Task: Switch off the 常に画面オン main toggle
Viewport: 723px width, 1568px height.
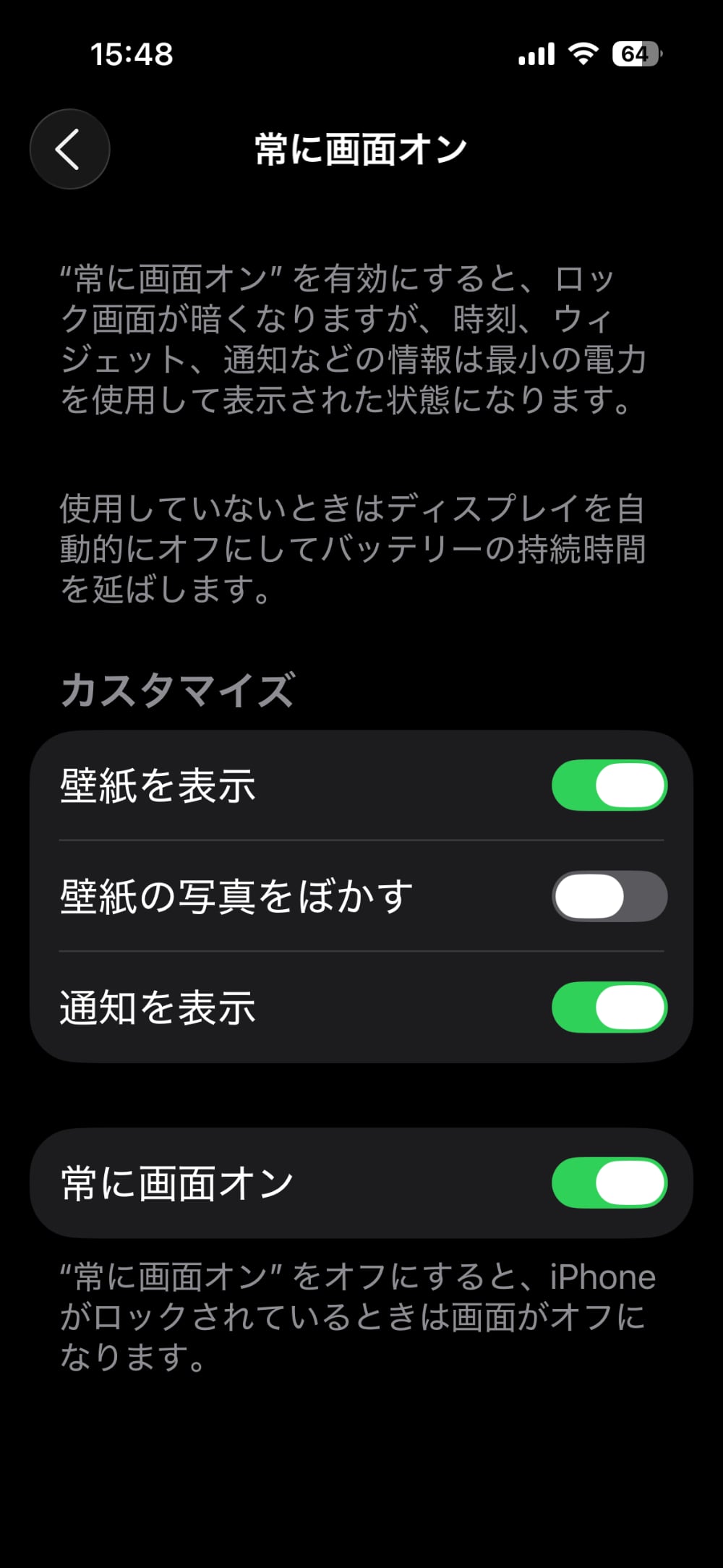Action: coord(609,1183)
